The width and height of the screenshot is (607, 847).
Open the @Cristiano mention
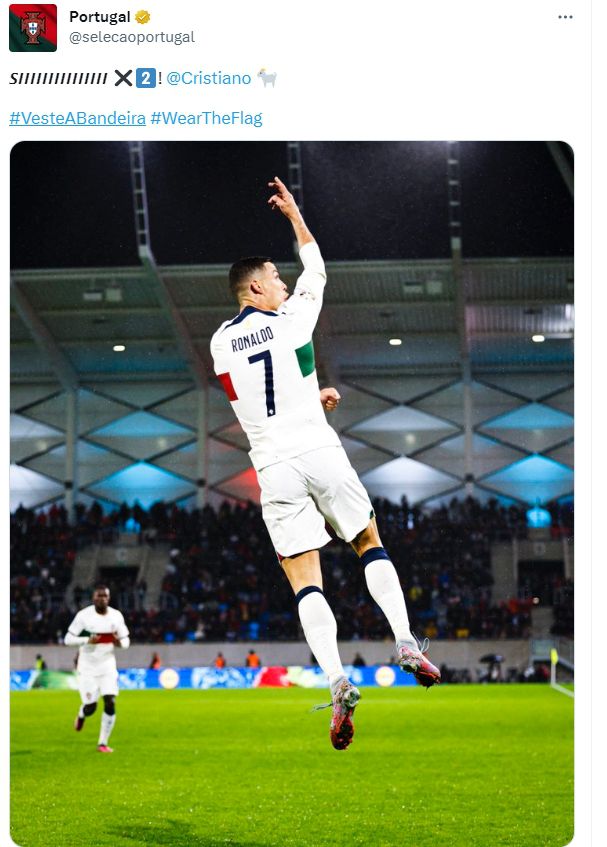pyautogui.click(x=208, y=78)
